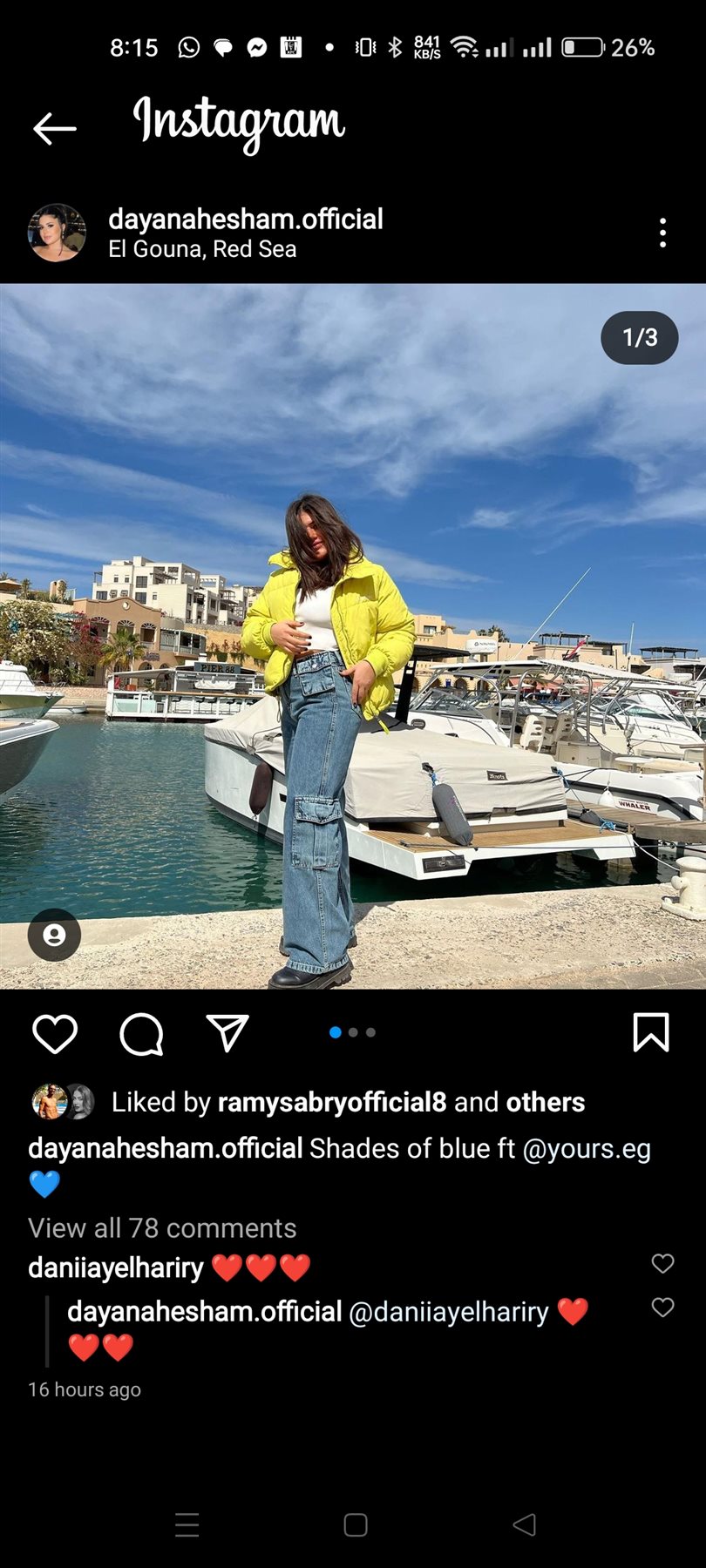Show tagged people in the photo
The height and width of the screenshot is (1568, 706).
[54, 936]
